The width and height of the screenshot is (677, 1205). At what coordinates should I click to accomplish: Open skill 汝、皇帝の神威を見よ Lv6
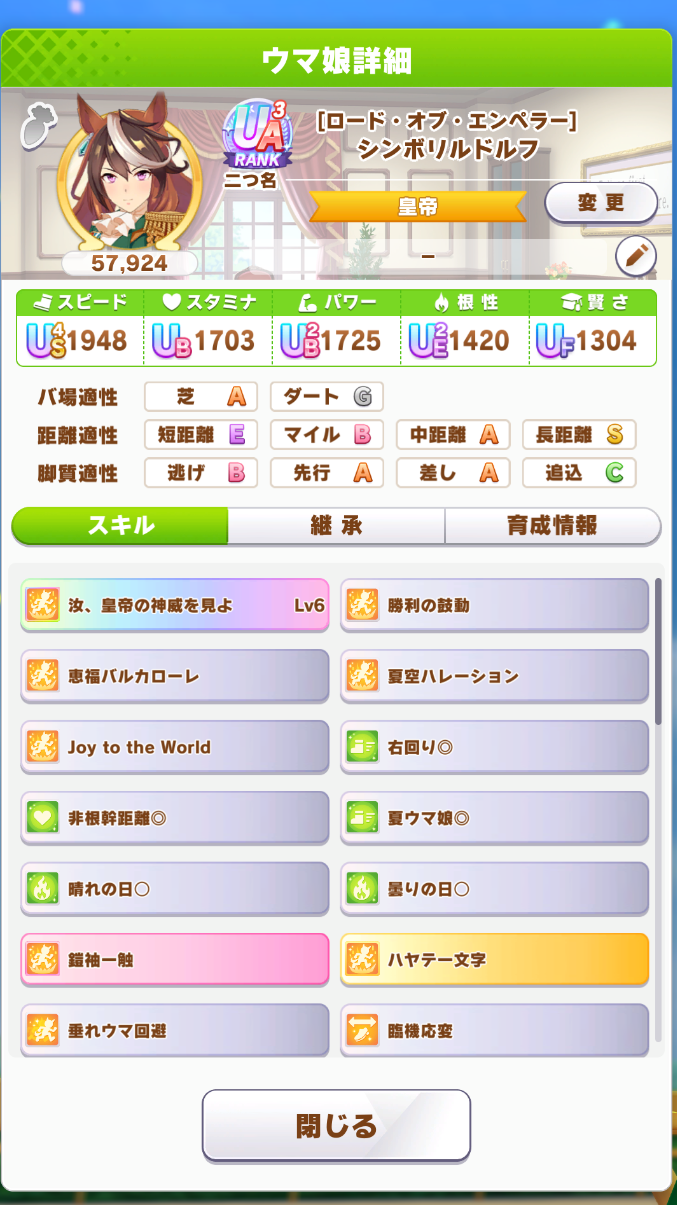pos(175,605)
